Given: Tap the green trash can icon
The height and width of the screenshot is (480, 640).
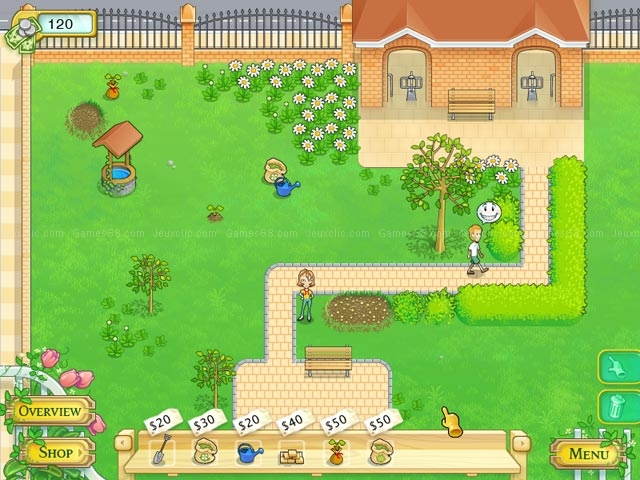Looking at the screenshot, I should (615, 406).
